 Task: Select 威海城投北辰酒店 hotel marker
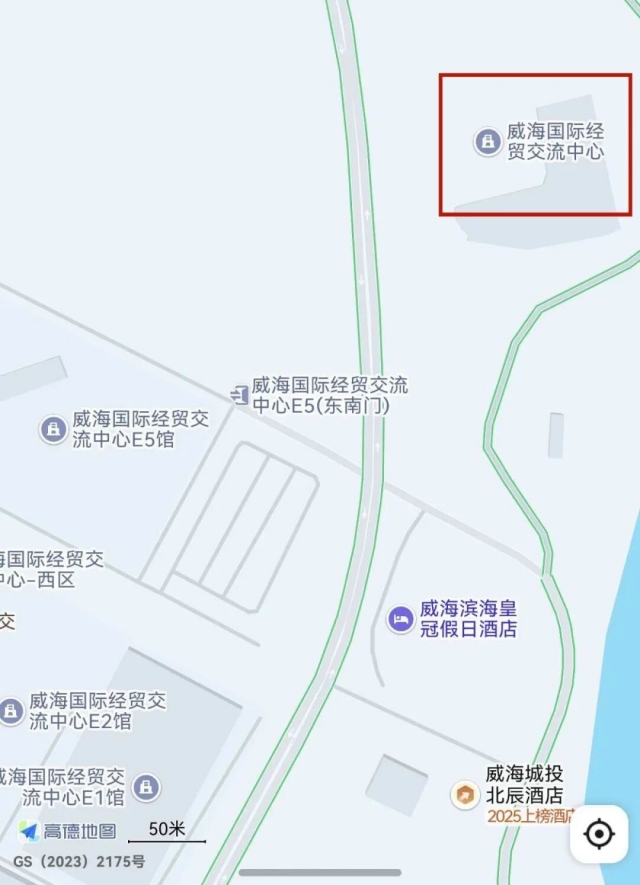(464, 795)
